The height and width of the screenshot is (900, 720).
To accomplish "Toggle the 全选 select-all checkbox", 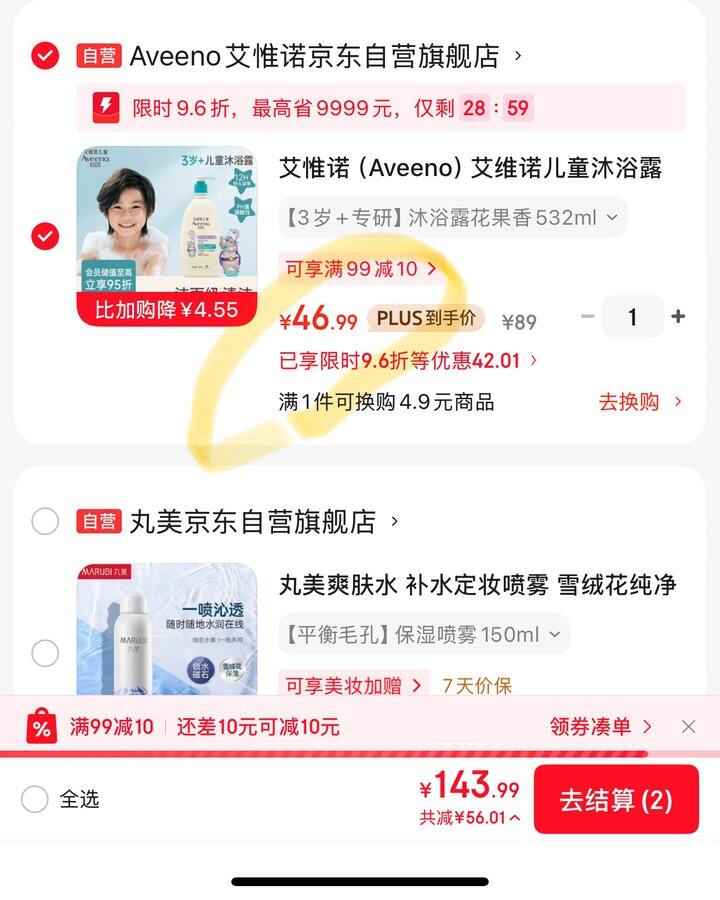I will (35, 799).
